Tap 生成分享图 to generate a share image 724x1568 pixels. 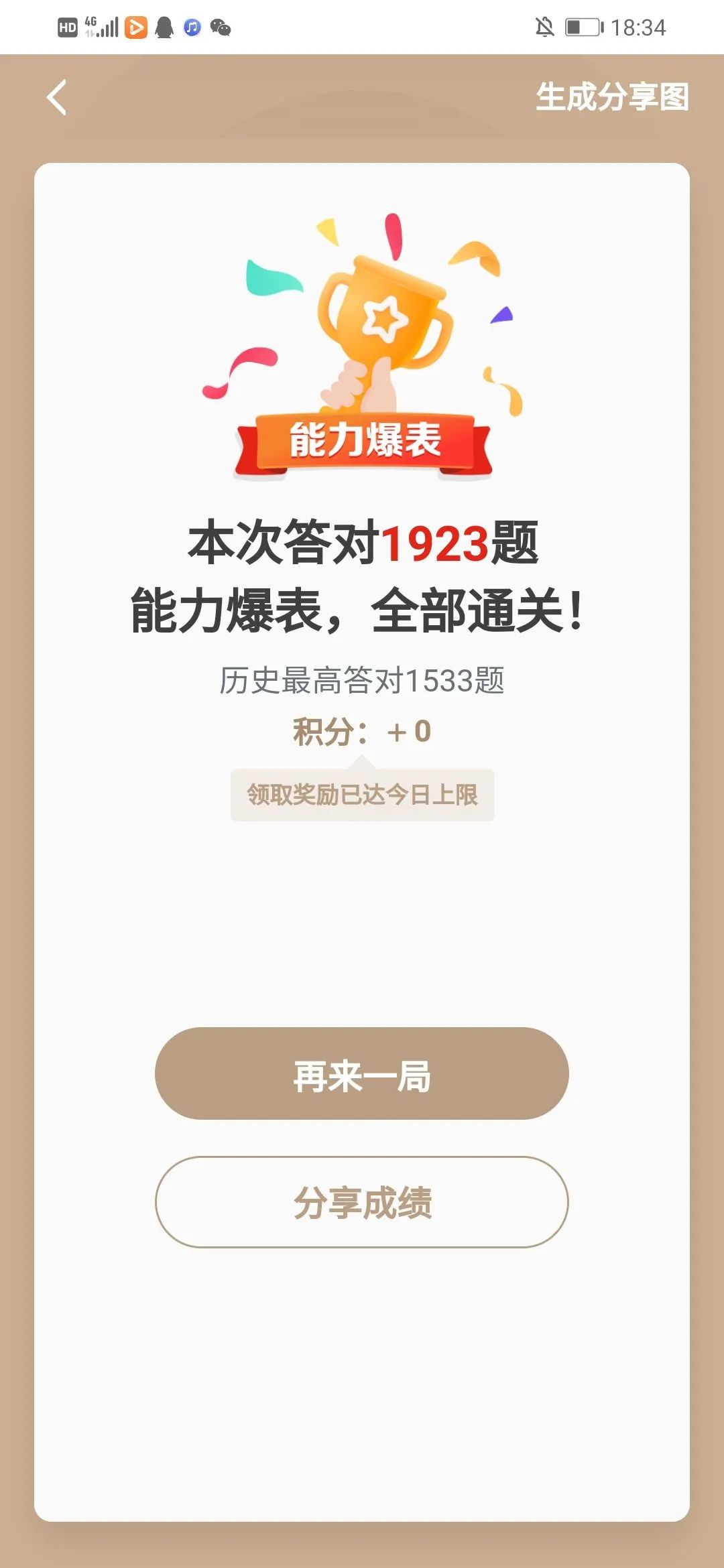611,97
